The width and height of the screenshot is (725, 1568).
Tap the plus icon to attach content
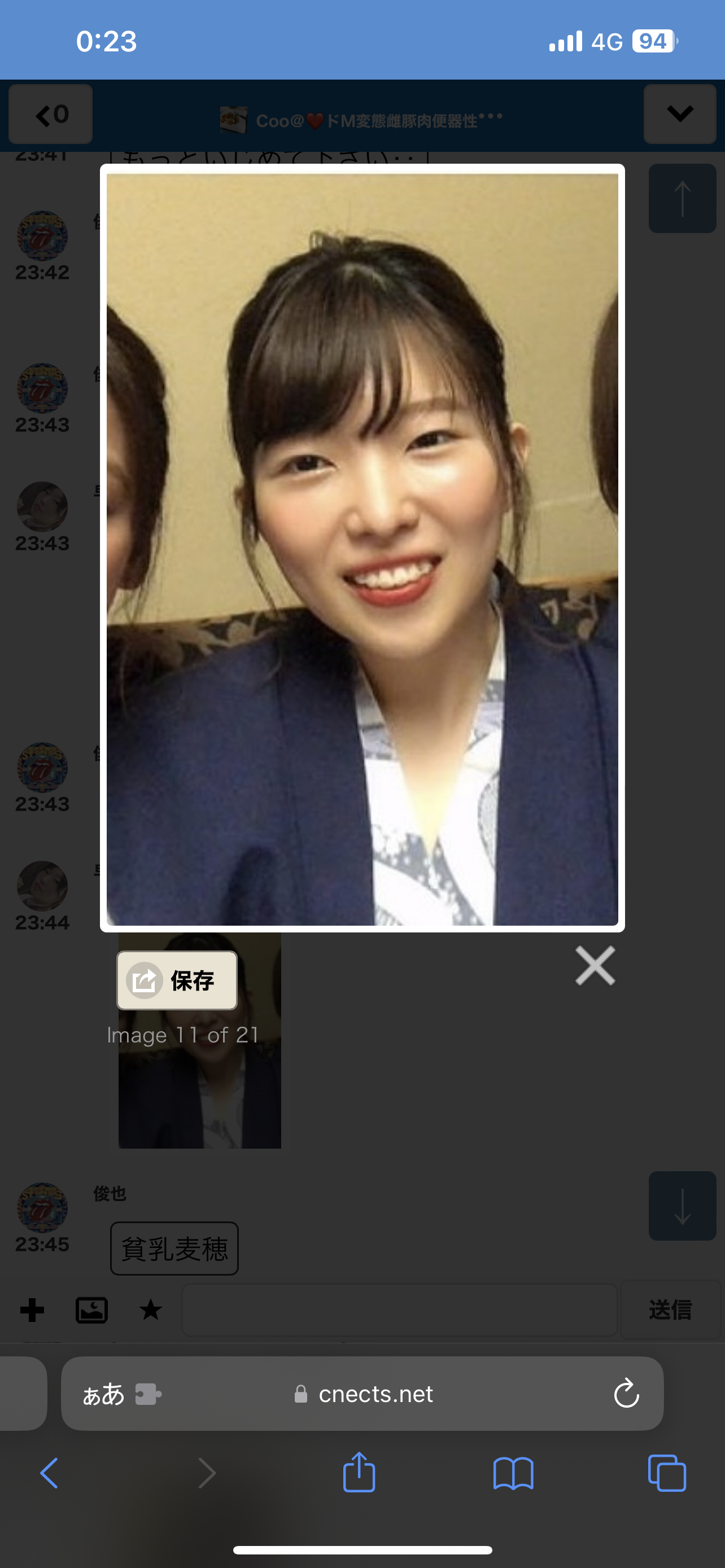pyautogui.click(x=32, y=1310)
